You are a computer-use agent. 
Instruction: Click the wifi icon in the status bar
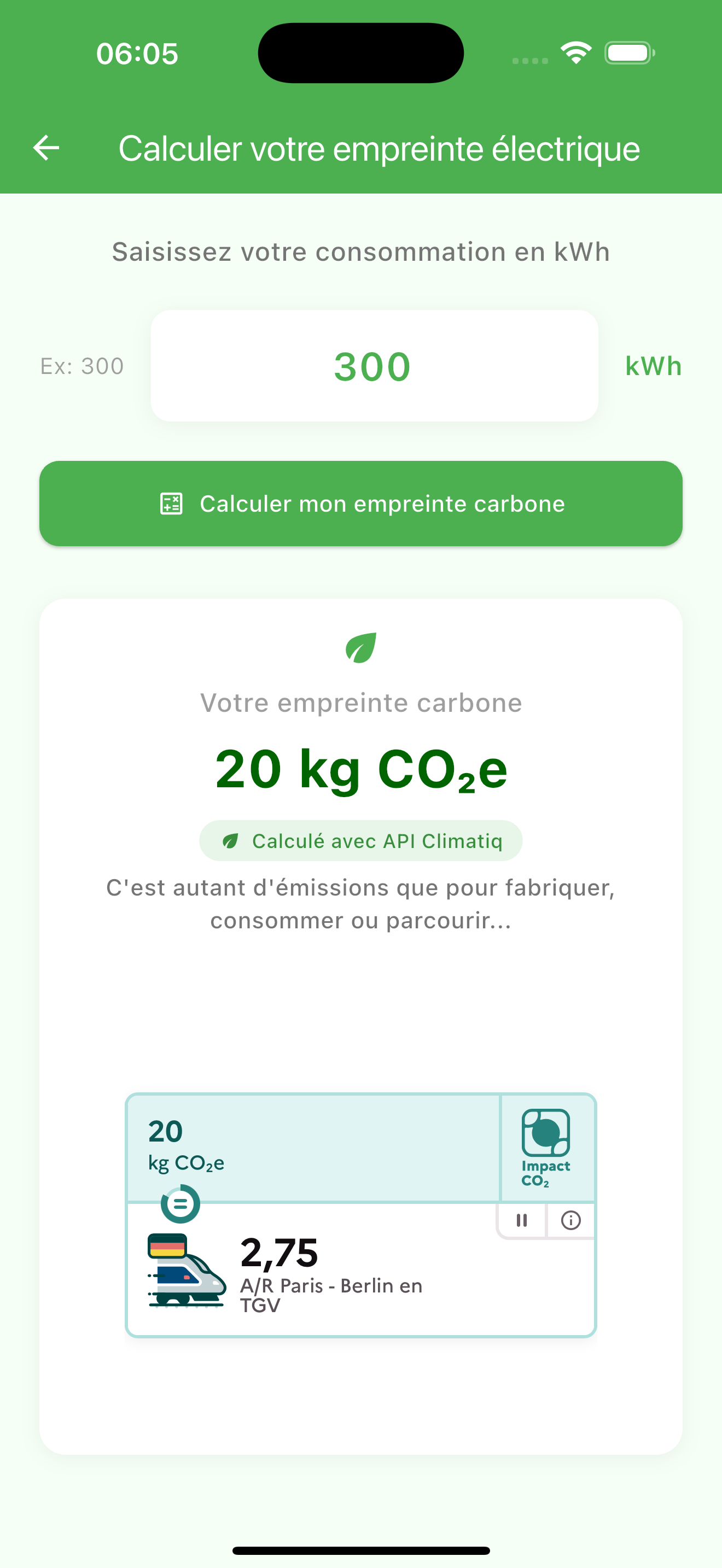tap(575, 52)
